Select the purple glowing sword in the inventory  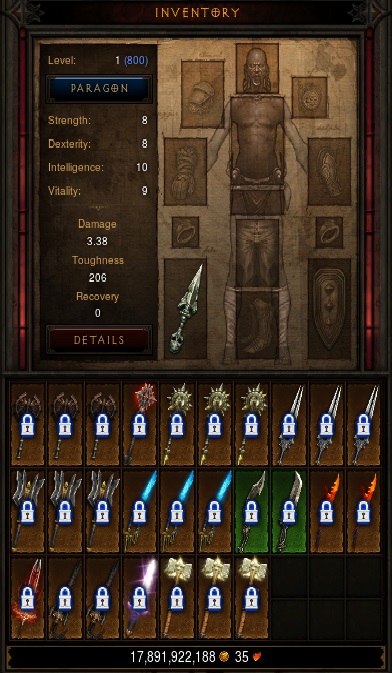pyautogui.click(x=140, y=597)
